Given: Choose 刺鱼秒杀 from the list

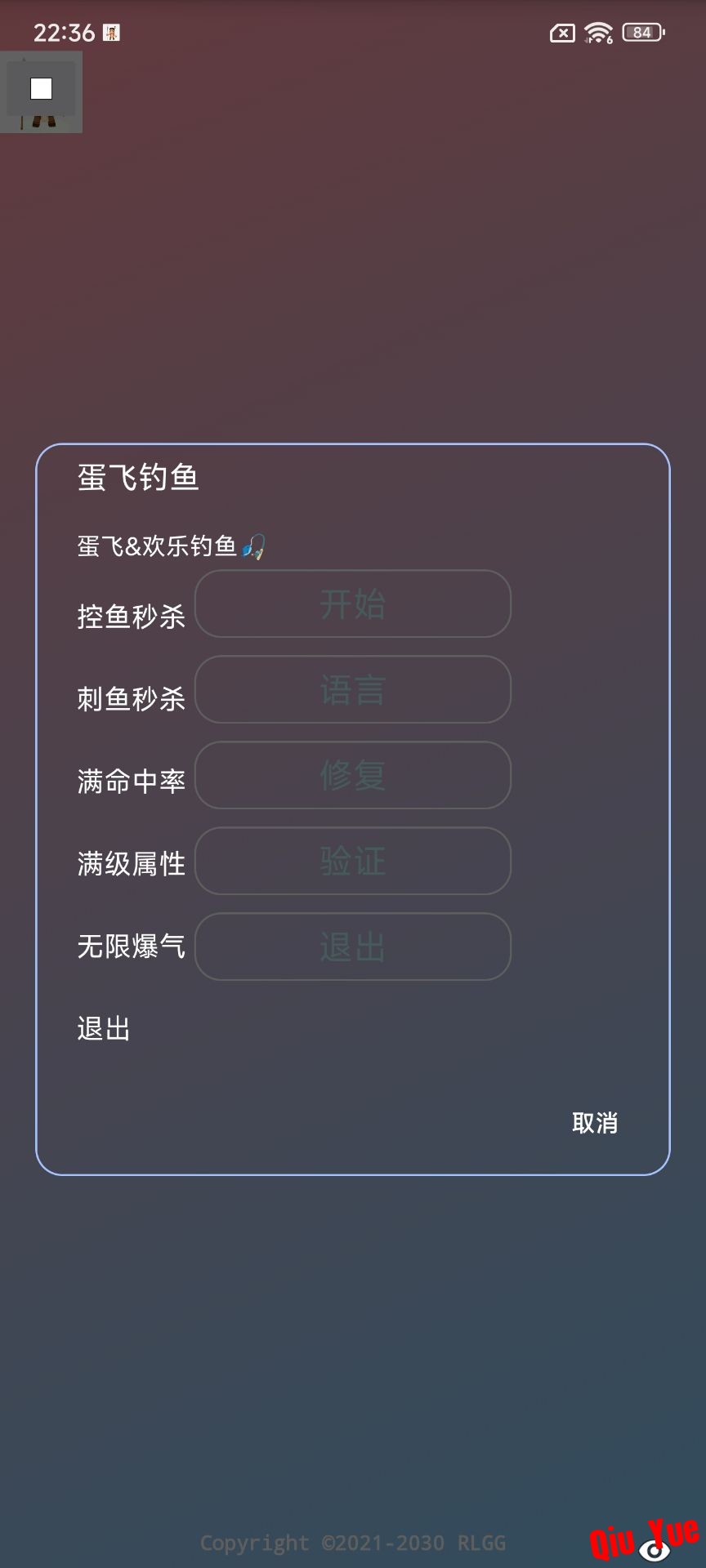Looking at the screenshot, I should [x=131, y=699].
